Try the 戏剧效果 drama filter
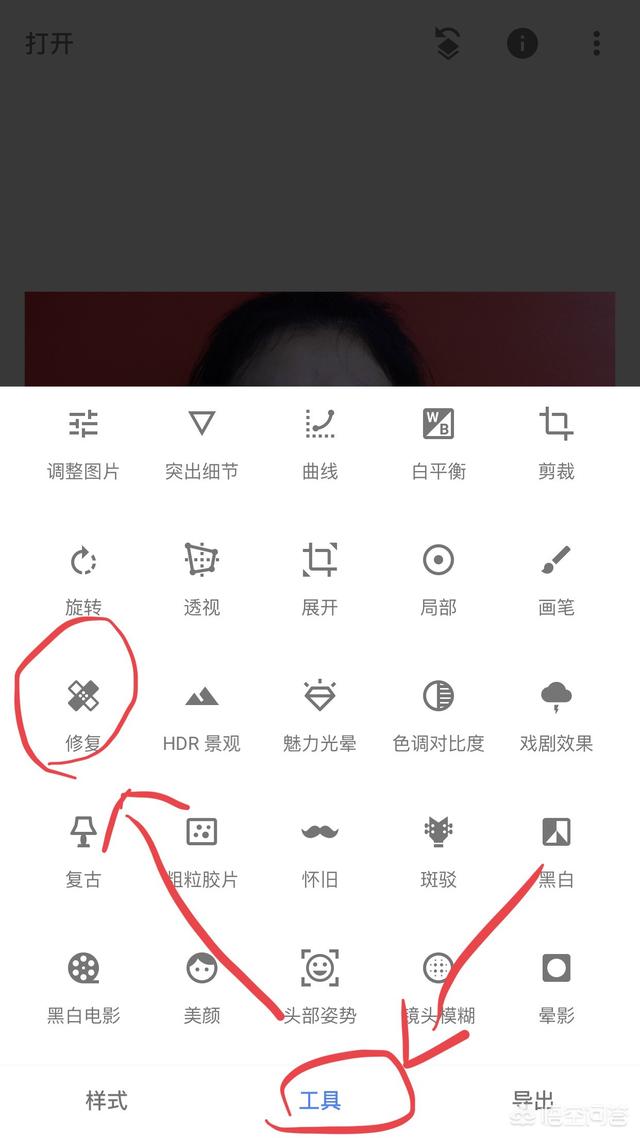The height and width of the screenshot is (1138, 640). tap(556, 712)
